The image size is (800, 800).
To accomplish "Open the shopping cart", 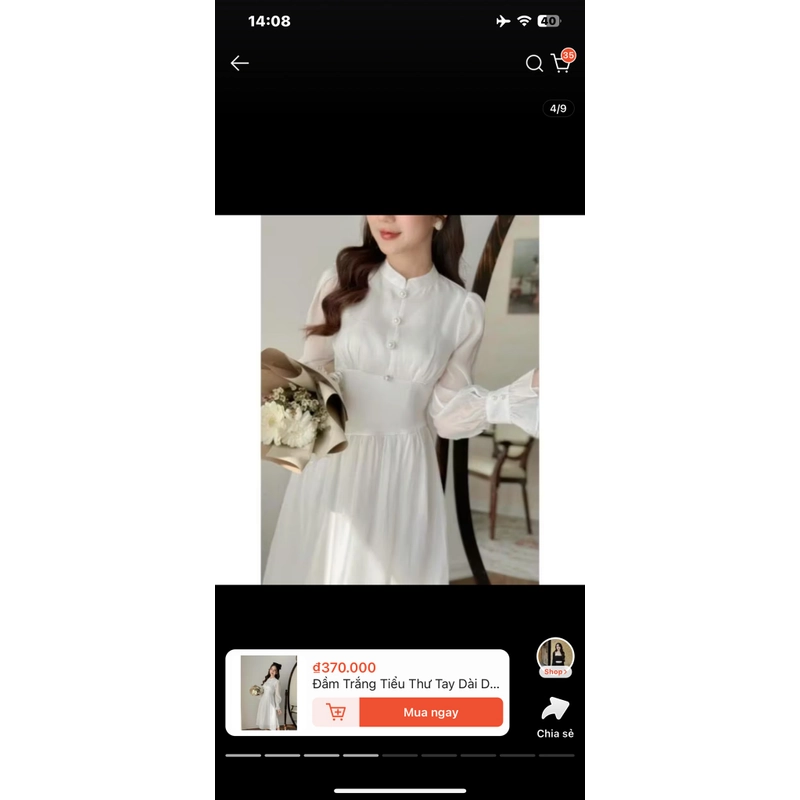I will (x=562, y=63).
